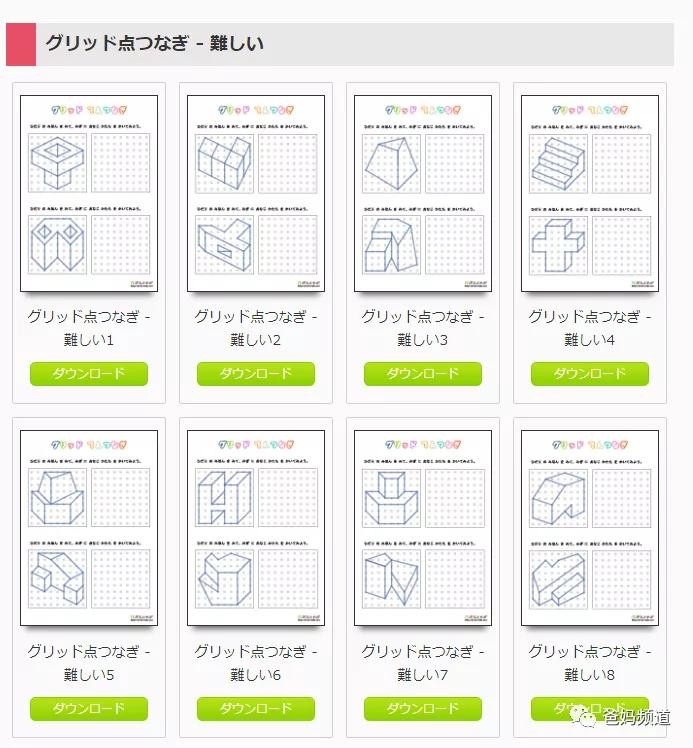Open the 難しい3 worksheet preview image

click(423, 193)
